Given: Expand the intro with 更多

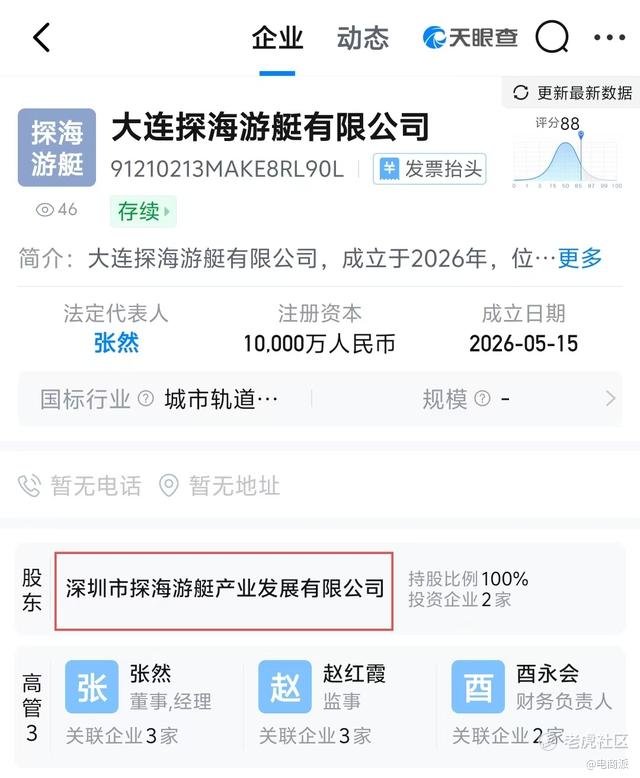Looking at the screenshot, I should click(x=579, y=258).
